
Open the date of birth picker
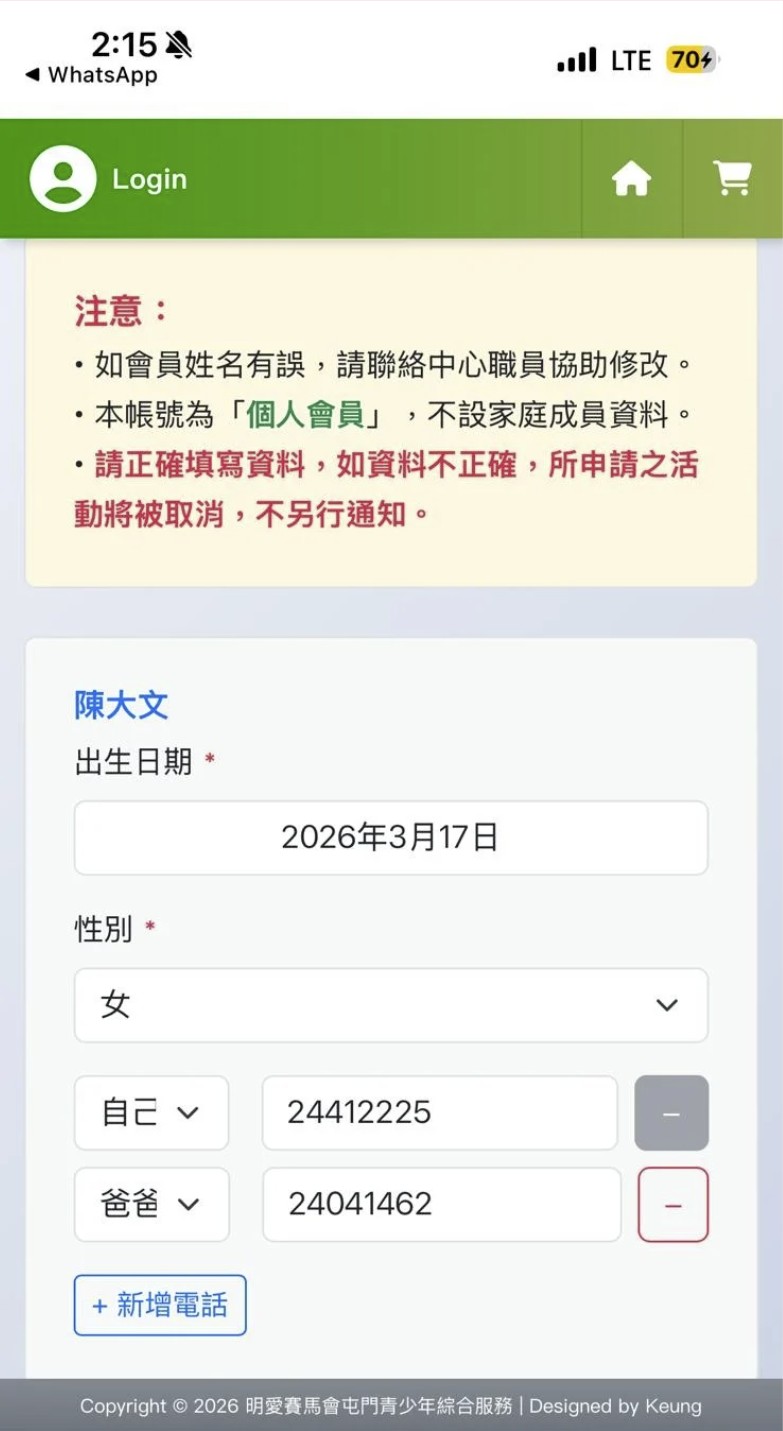390,837
